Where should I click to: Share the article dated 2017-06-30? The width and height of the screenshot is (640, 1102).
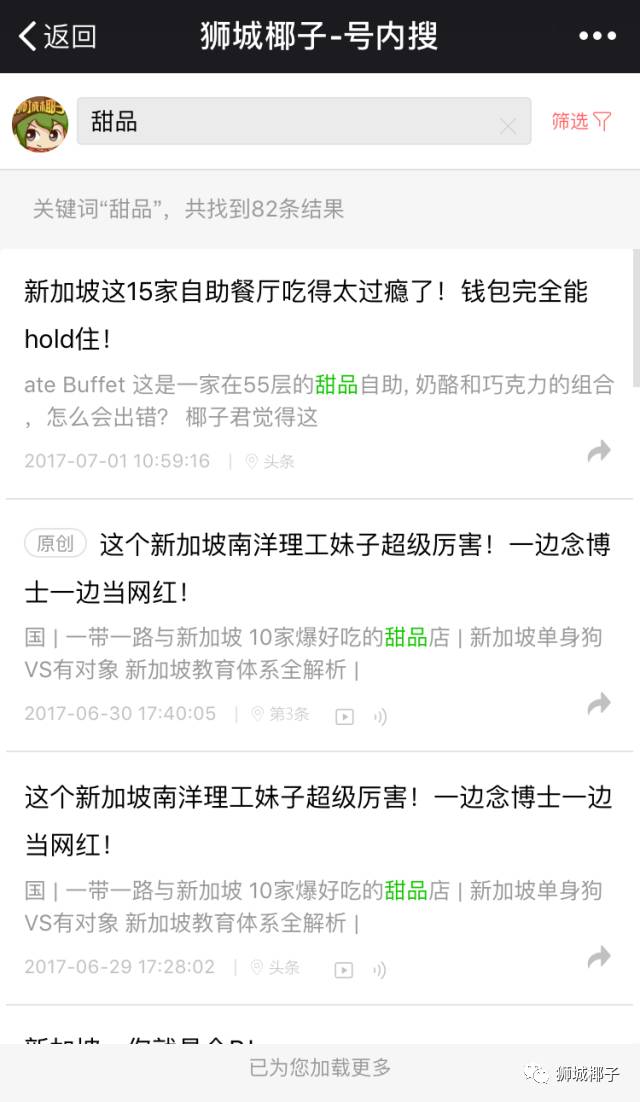(x=598, y=704)
